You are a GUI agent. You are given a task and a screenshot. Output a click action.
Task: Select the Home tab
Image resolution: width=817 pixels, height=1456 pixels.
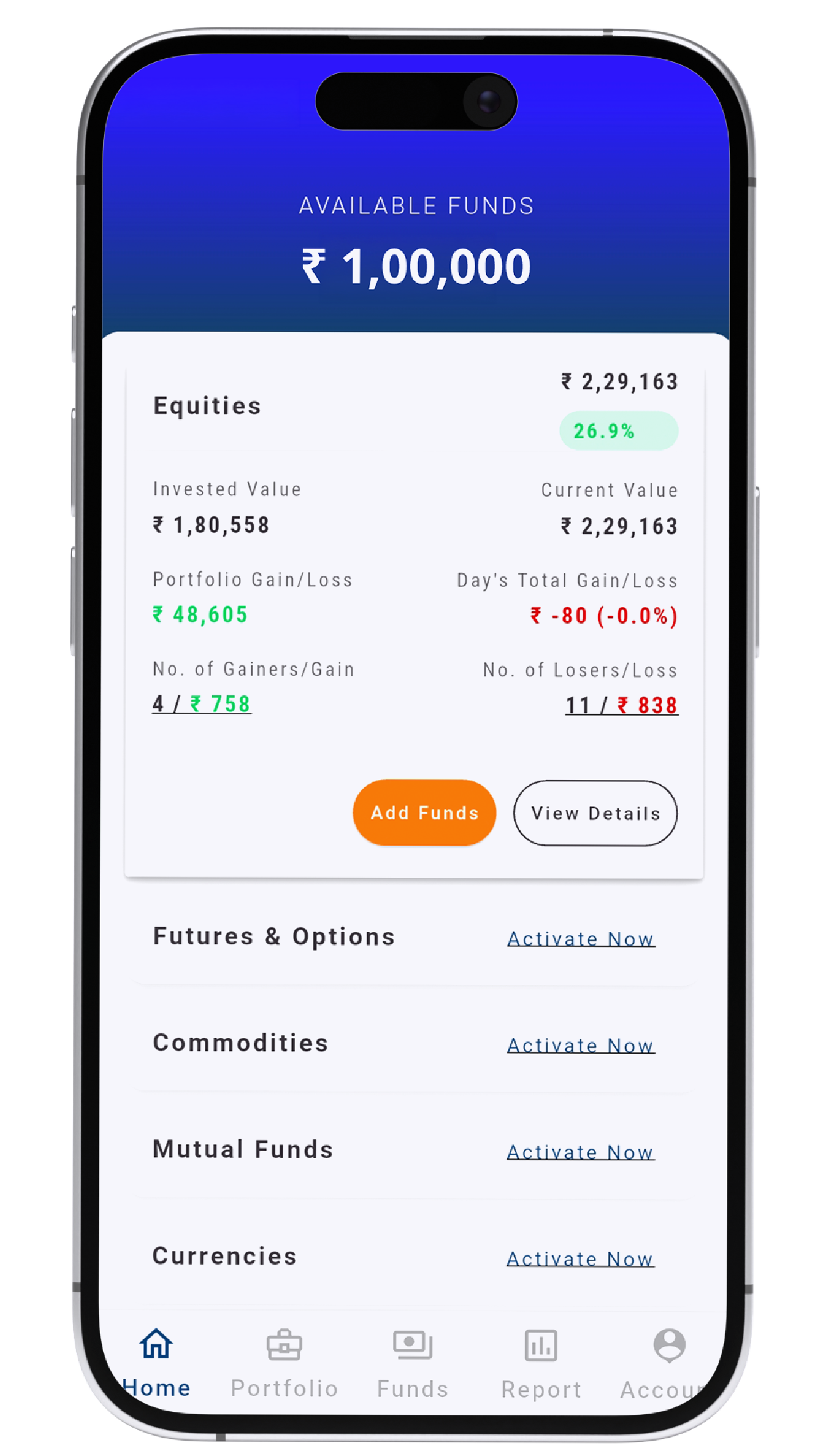pos(157,1363)
